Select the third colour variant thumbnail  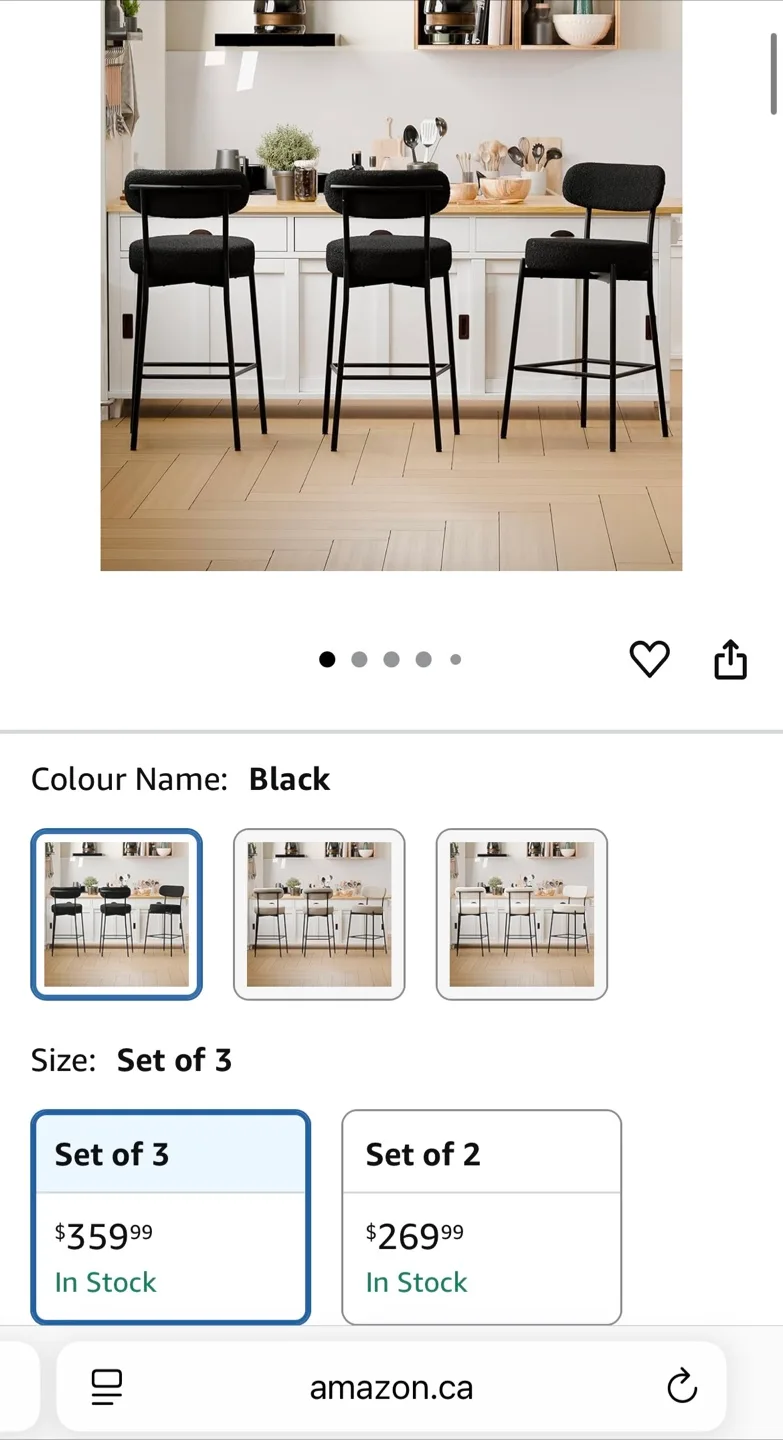(x=521, y=915)
